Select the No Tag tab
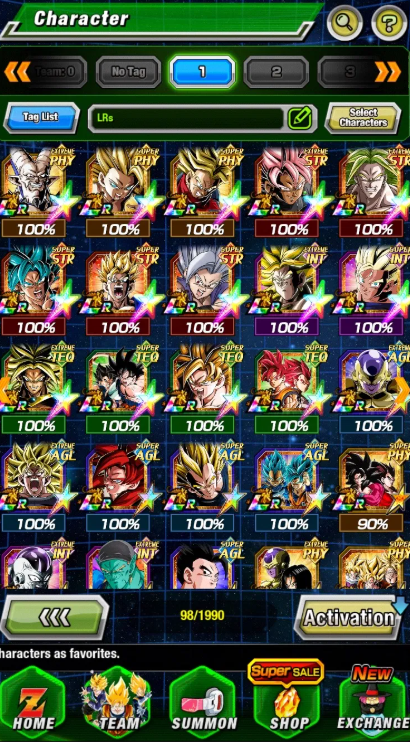410x742 pixels. point(128,72)
